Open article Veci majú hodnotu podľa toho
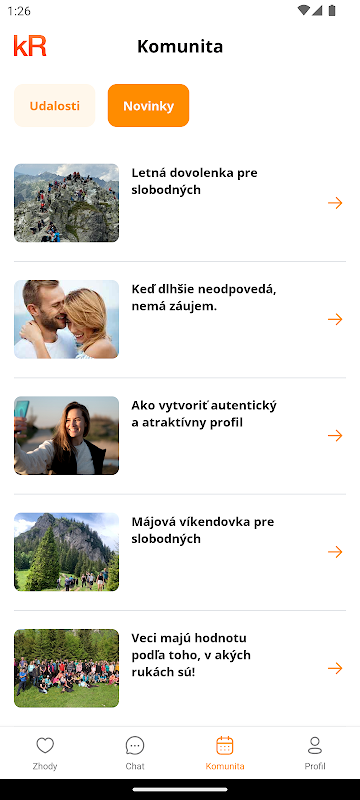The width and height of the screenshot is (360, 800). click(179, 668)
